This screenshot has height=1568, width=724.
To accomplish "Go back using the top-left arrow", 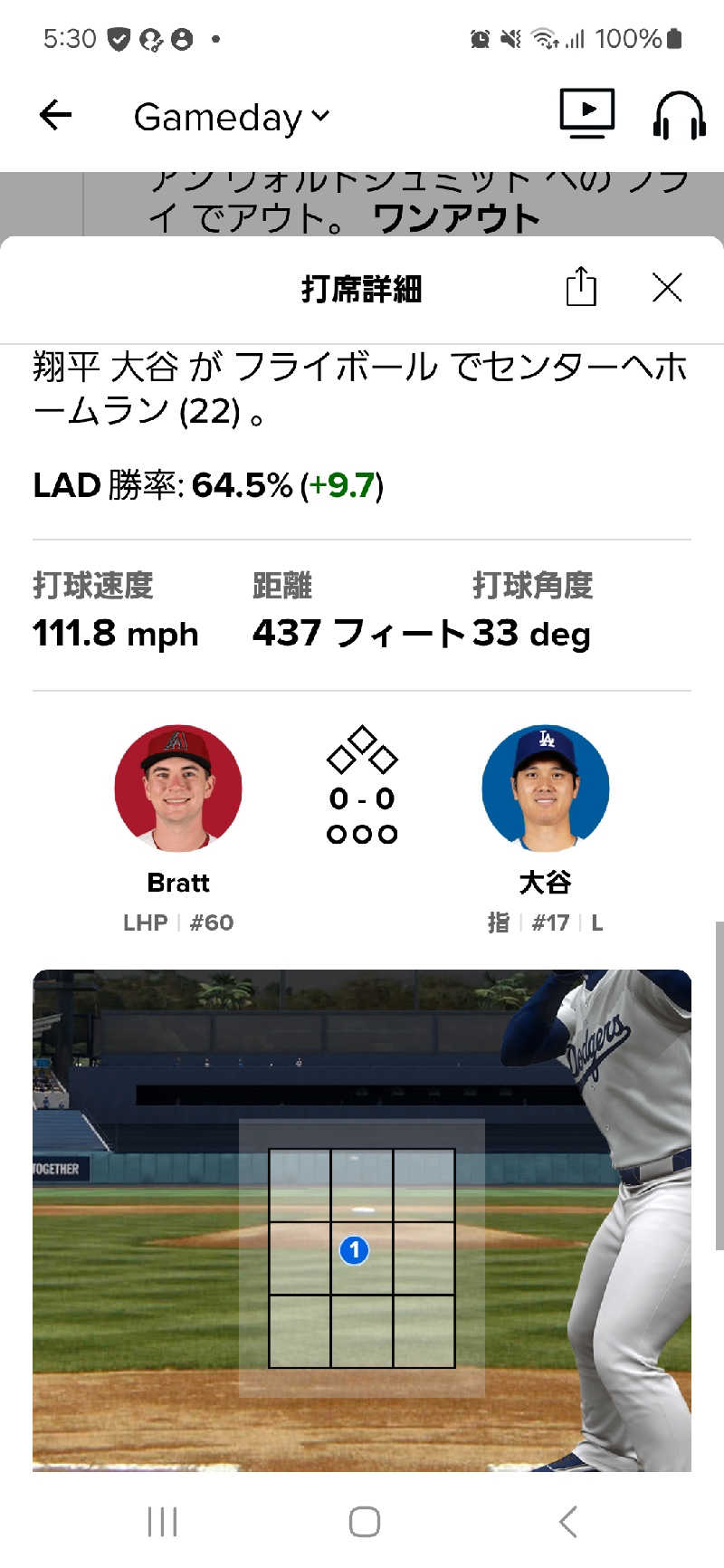I will tap(55, 115).
